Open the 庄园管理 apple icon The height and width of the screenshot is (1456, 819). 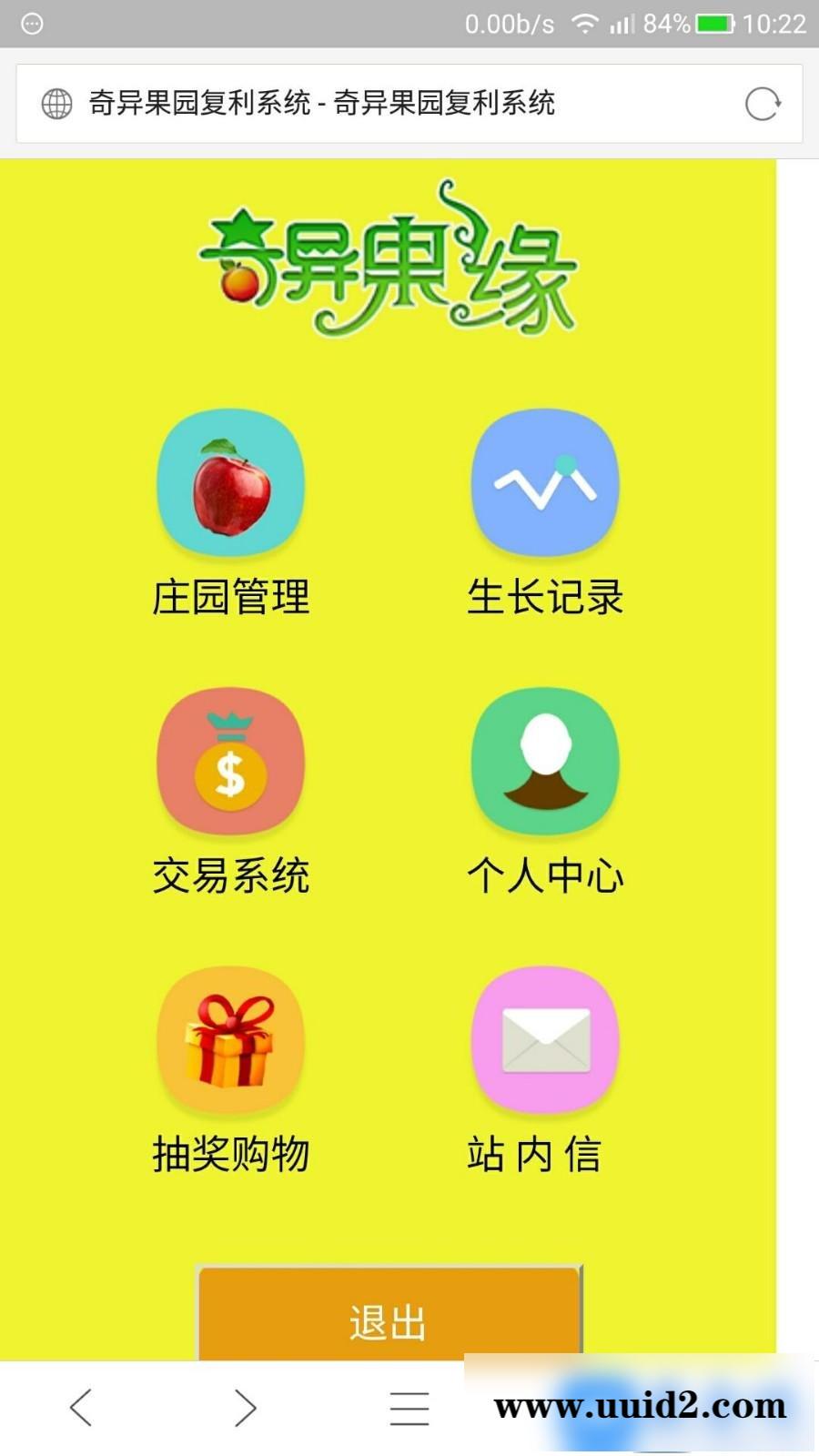[x=230, y=482]
